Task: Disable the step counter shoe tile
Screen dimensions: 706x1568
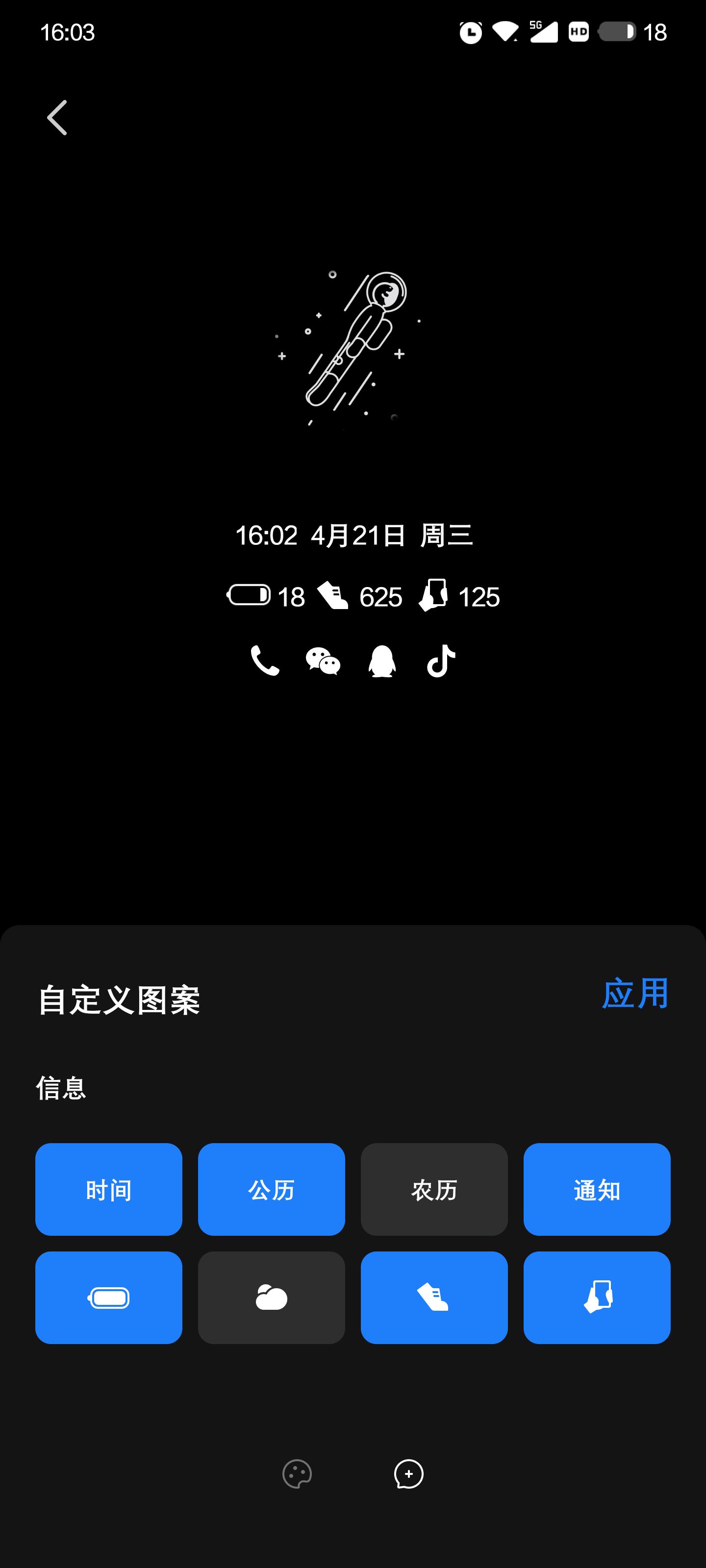Action: (434, 1297)
